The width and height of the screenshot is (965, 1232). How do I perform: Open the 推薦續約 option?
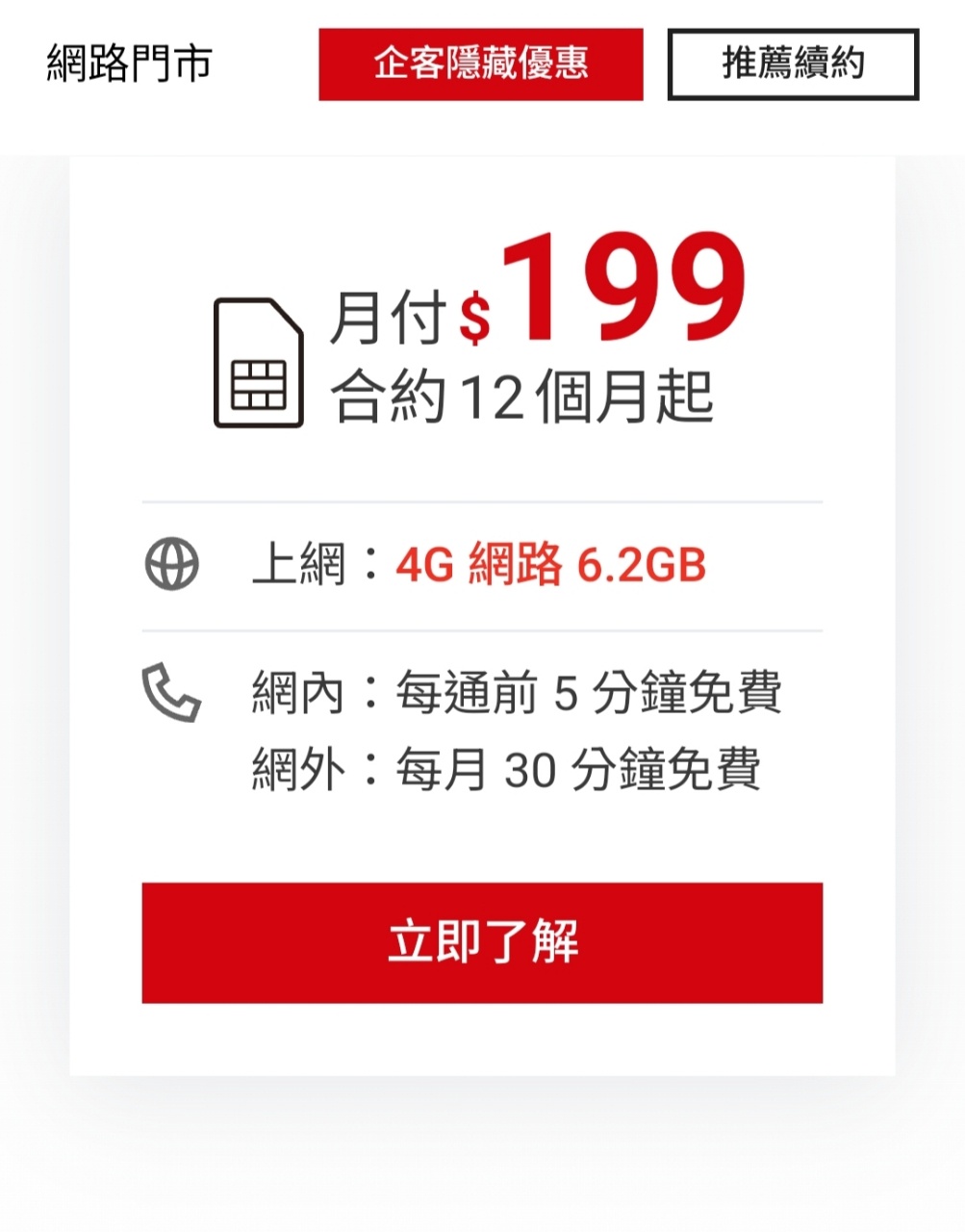(x=793, y=64)
